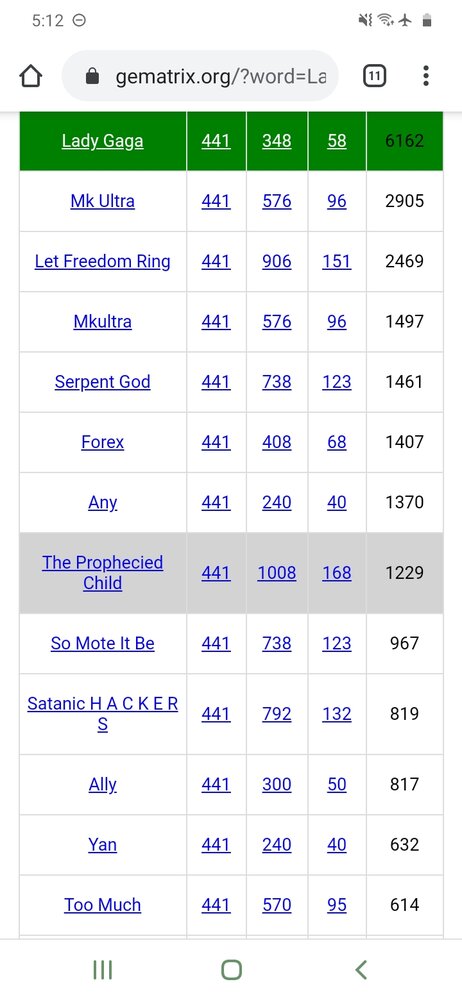Go to the browser home page

click(x=31, y=77)
